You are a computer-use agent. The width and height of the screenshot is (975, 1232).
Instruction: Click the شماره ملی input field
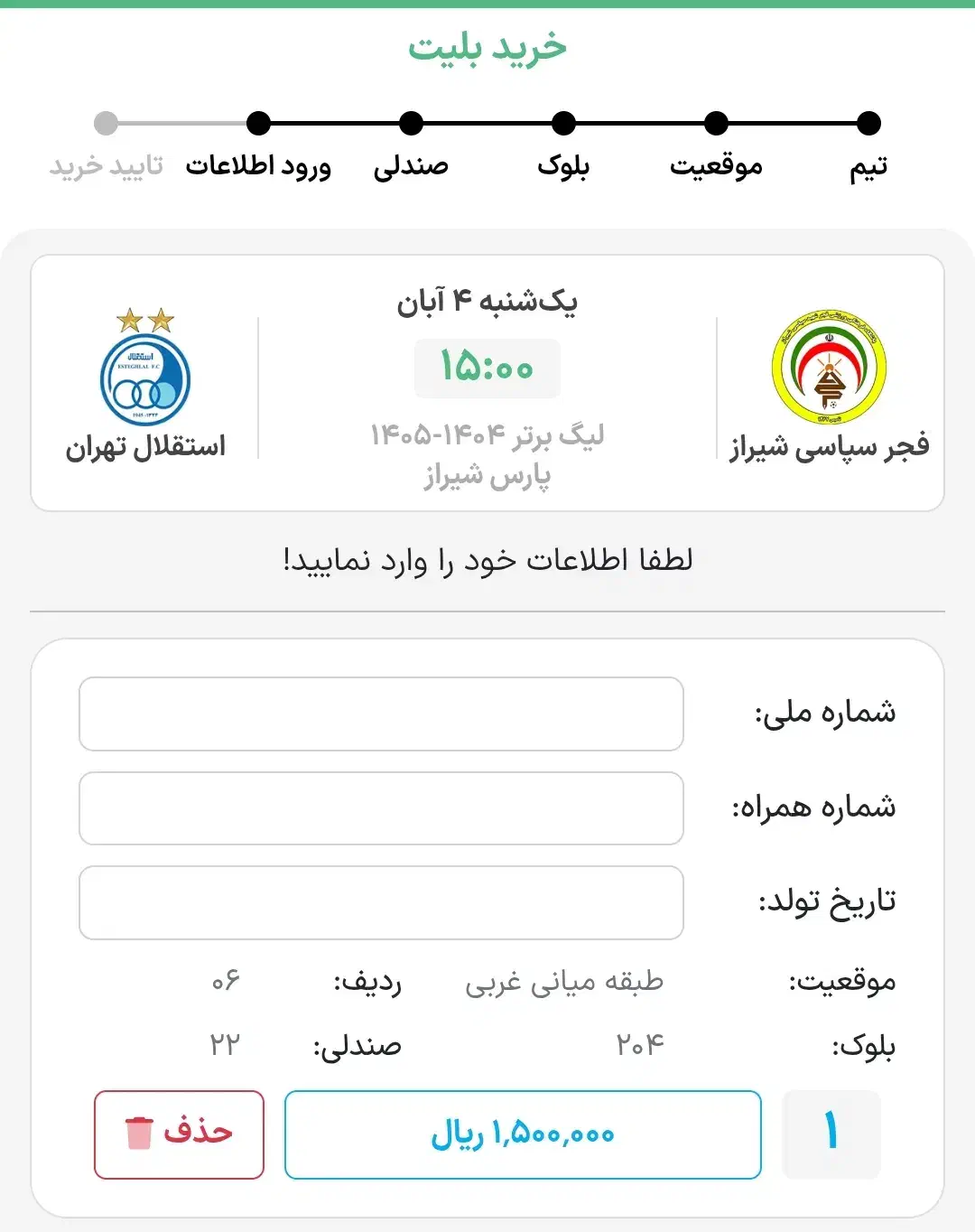[381, 714]
